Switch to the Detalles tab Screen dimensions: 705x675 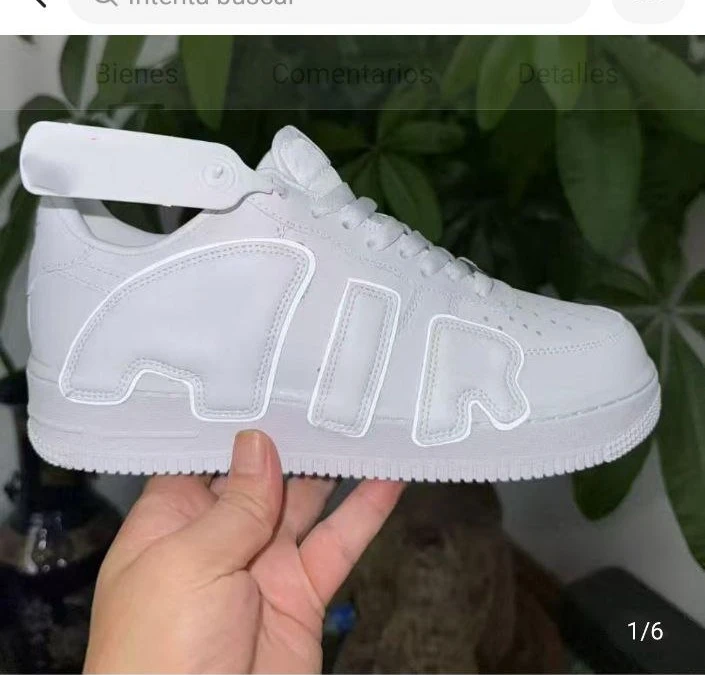point(568,74)
